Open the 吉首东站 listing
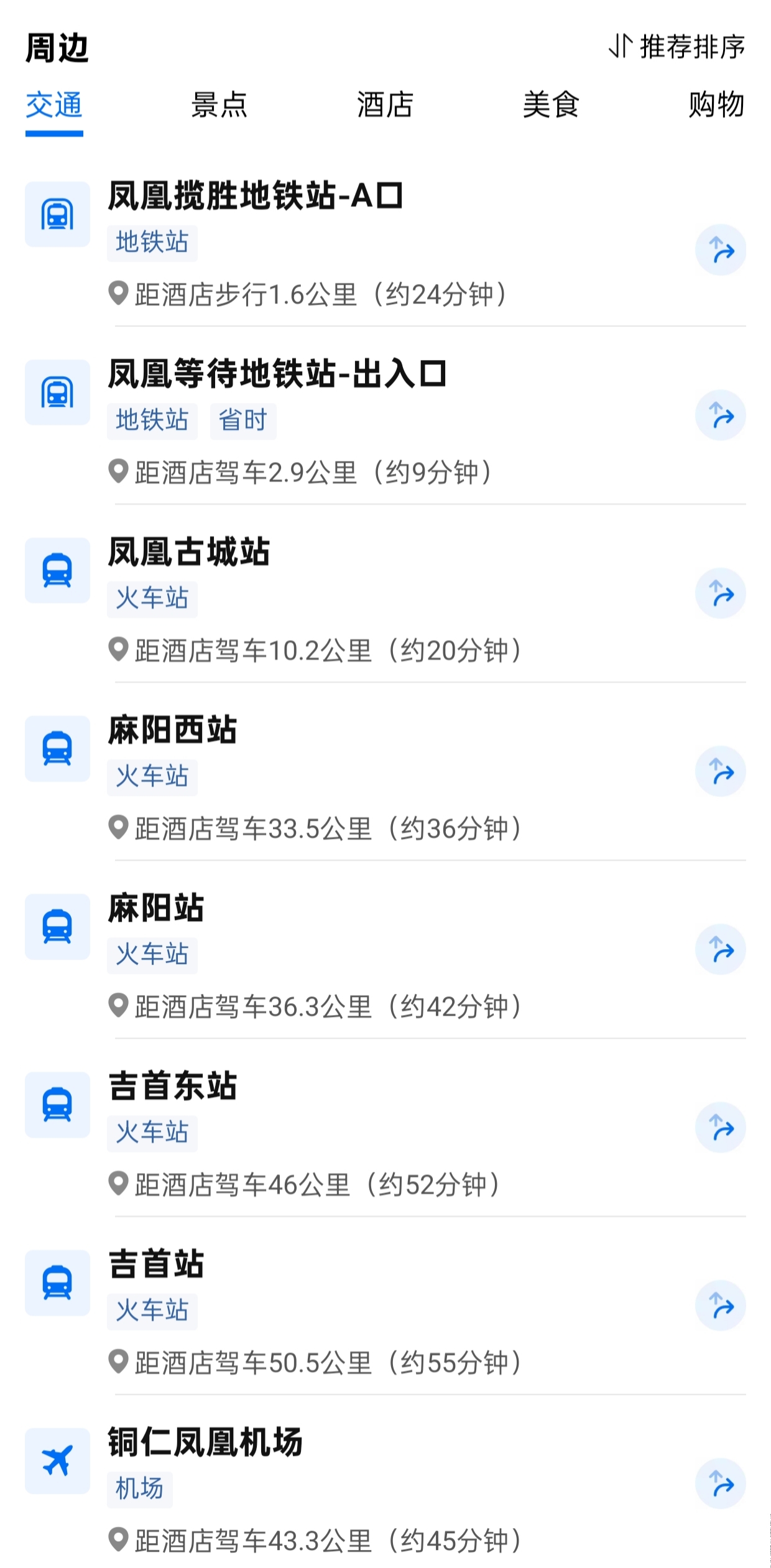Screen dimensions: 771x1568 point(173,1087)
